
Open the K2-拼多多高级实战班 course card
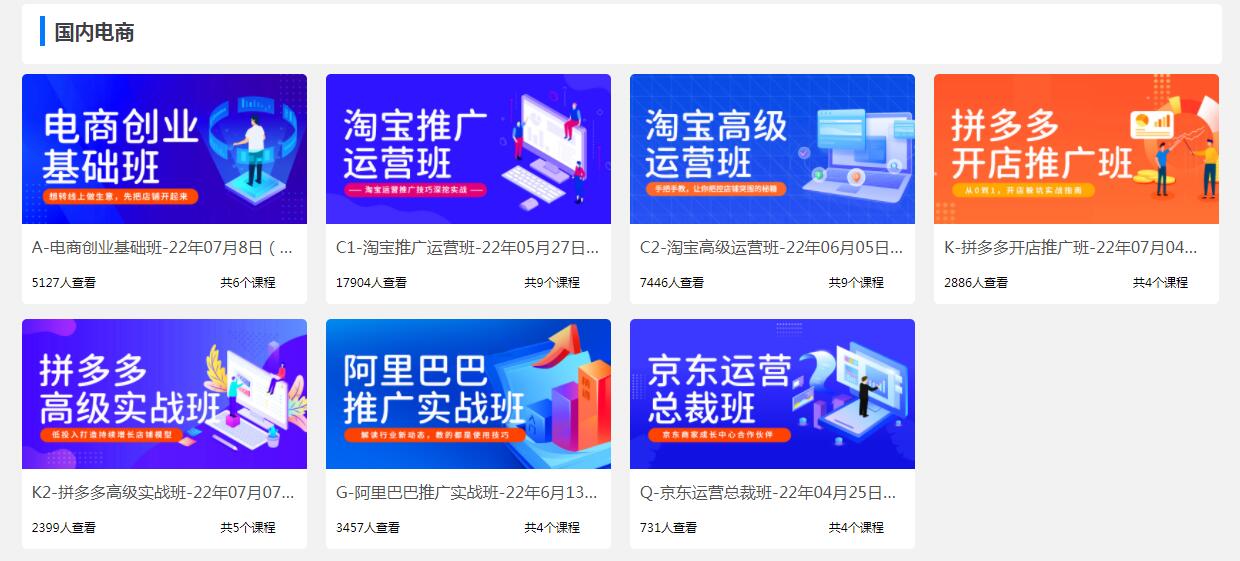point(164,395)
